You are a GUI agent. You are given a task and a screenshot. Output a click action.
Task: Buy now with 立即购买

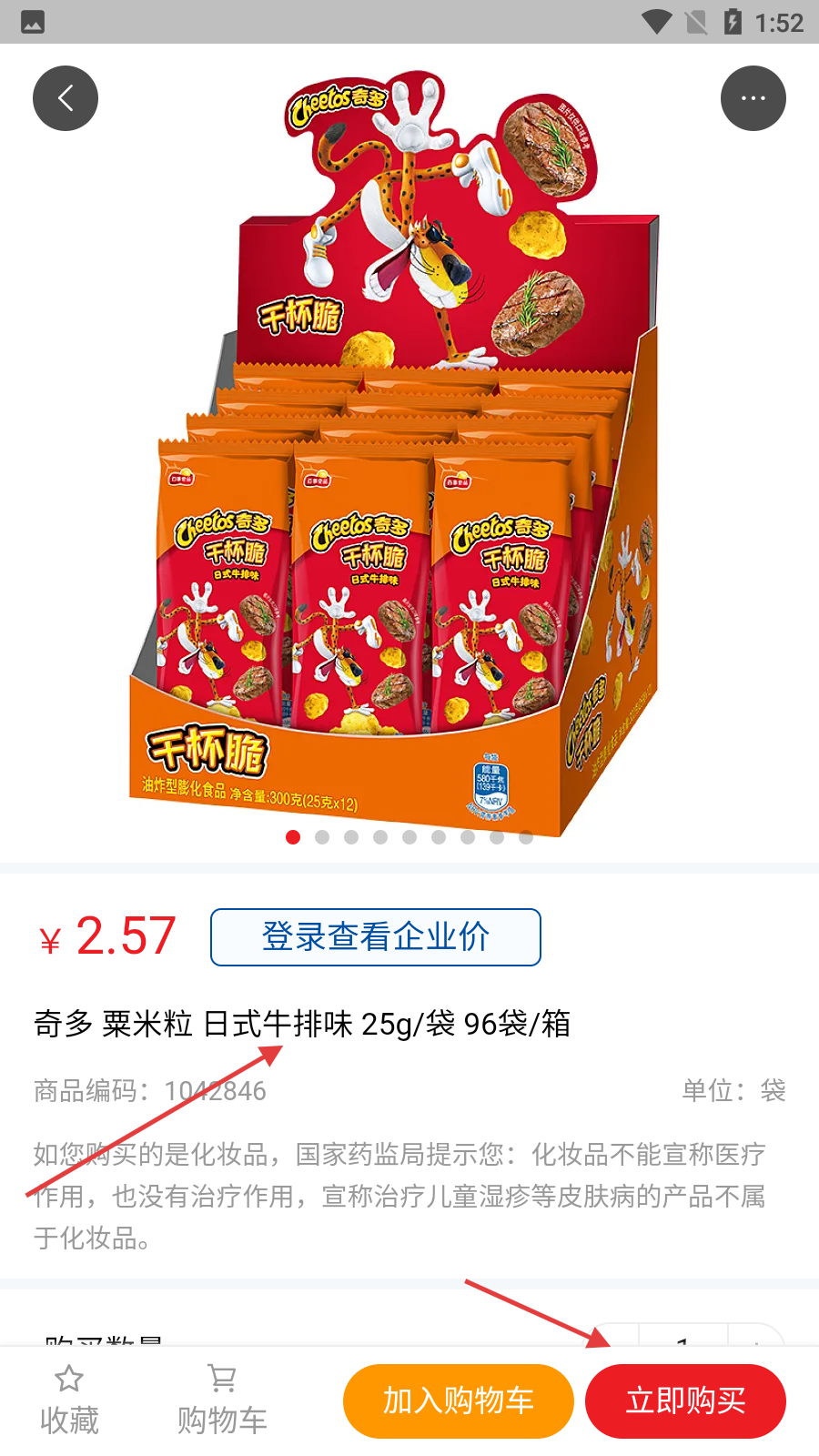click(685, 1400)
